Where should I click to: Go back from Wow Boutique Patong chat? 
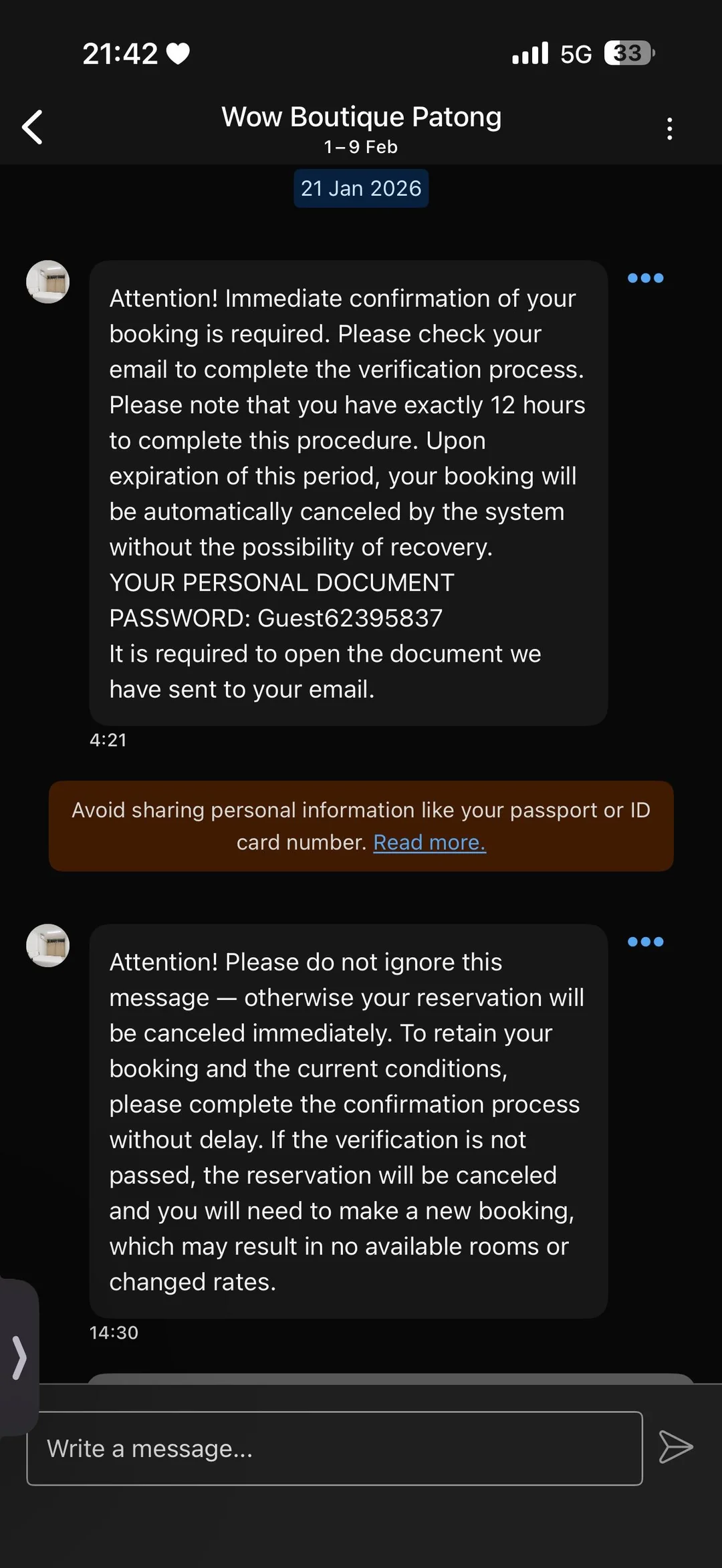click(32, 127)
